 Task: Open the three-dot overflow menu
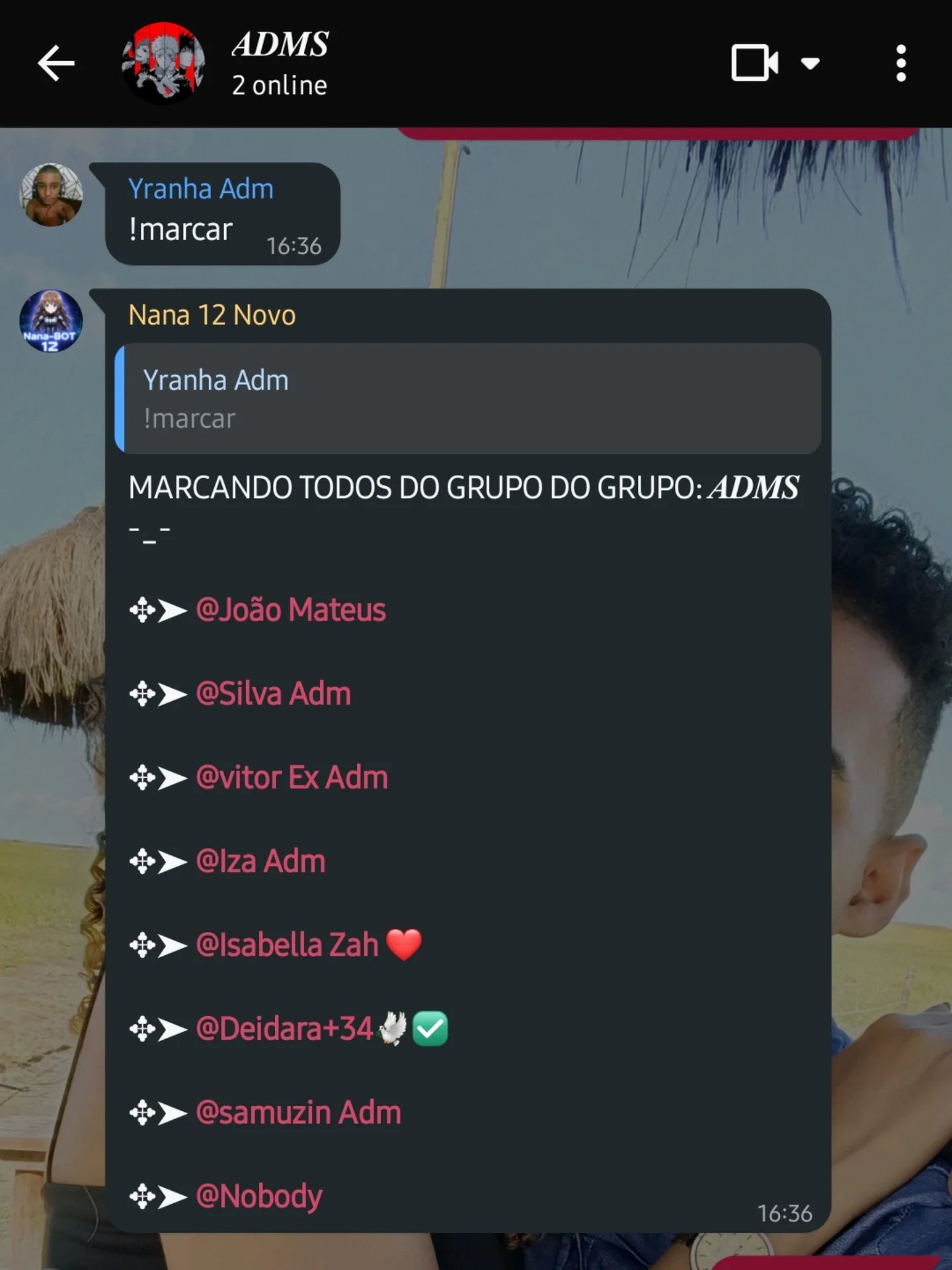(900, 63)
